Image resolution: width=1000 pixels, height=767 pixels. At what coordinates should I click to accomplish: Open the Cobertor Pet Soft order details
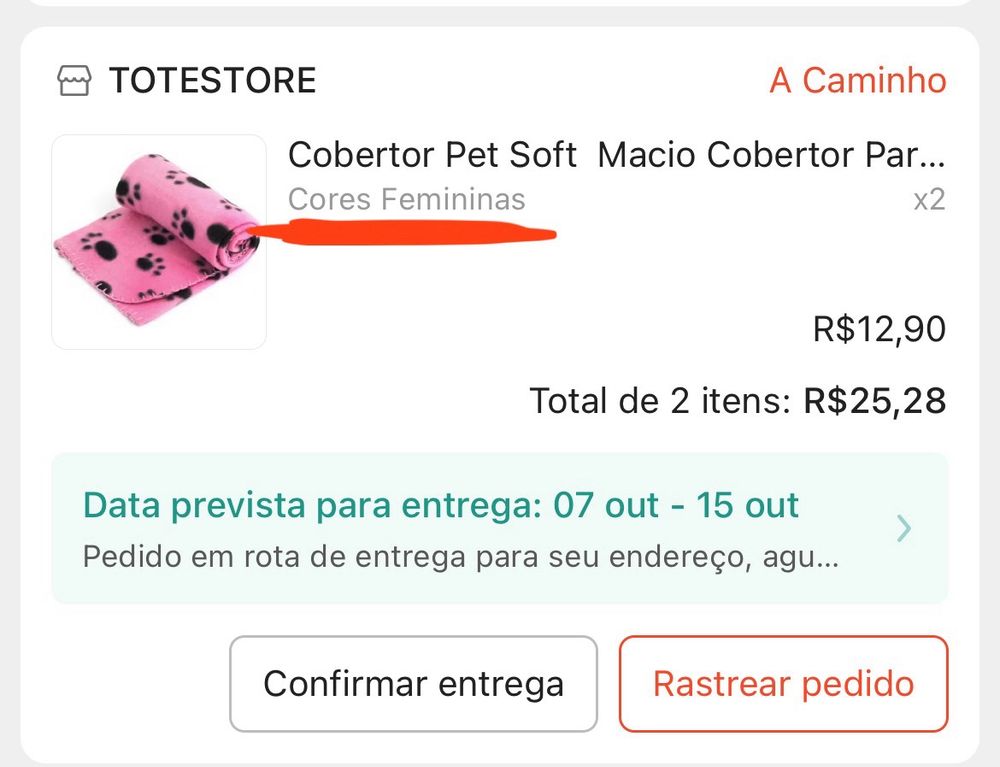pyautogui.click(x=615, y=156)
